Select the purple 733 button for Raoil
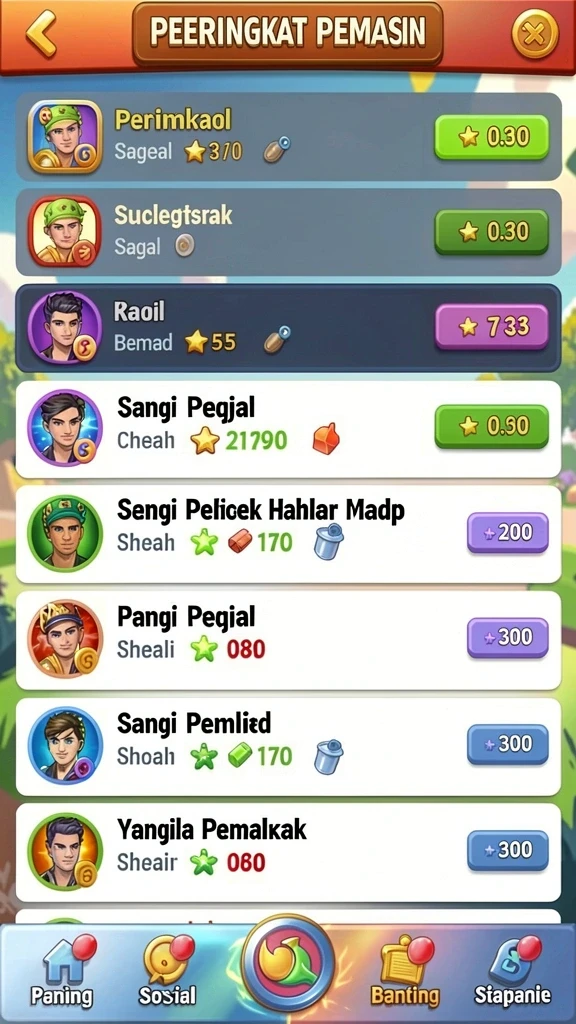 pos(492,327)
